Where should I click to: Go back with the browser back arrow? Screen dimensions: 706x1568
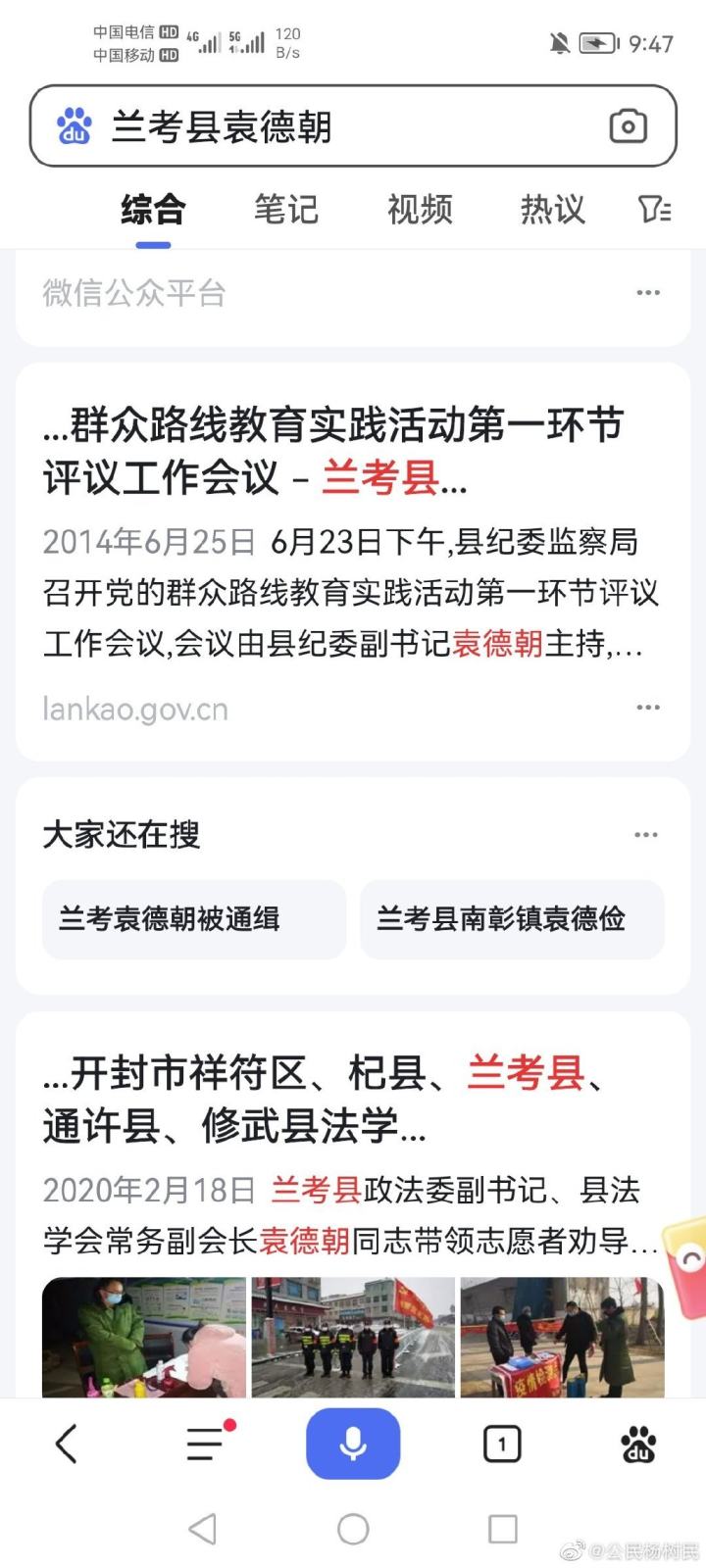click(66, 1444)
